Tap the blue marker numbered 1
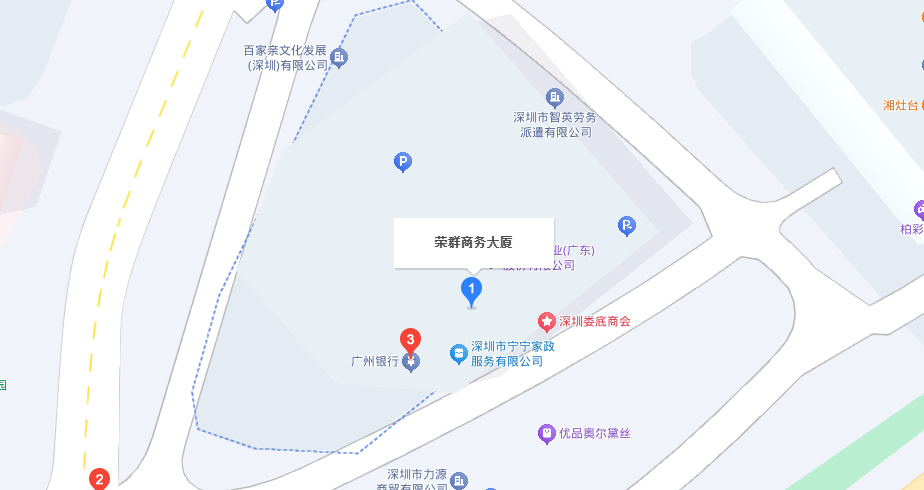The image size is (924, 490). point(471,290)
